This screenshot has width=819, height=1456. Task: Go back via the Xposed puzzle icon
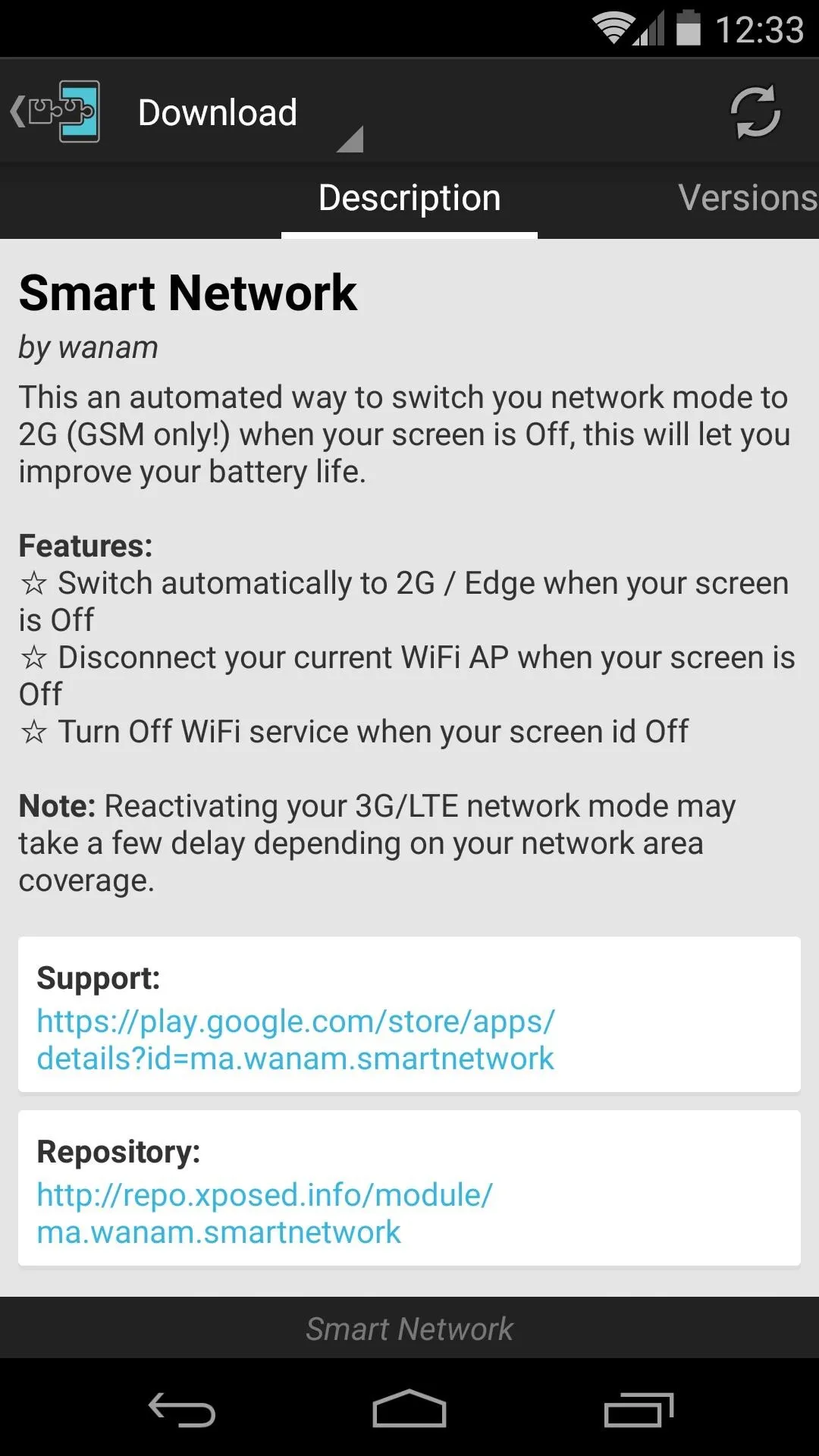[55, 111]
